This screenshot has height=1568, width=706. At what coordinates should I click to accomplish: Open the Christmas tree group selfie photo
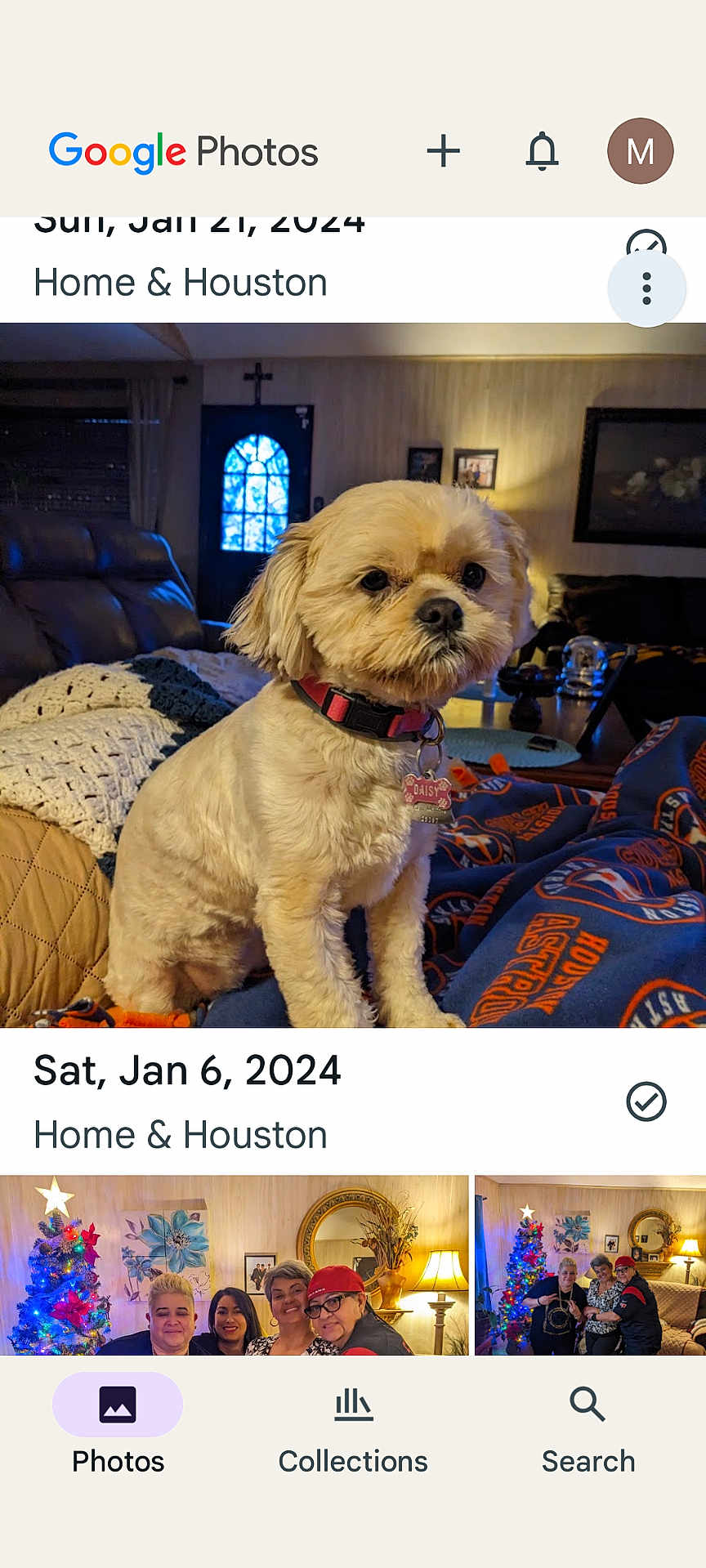234,1264
